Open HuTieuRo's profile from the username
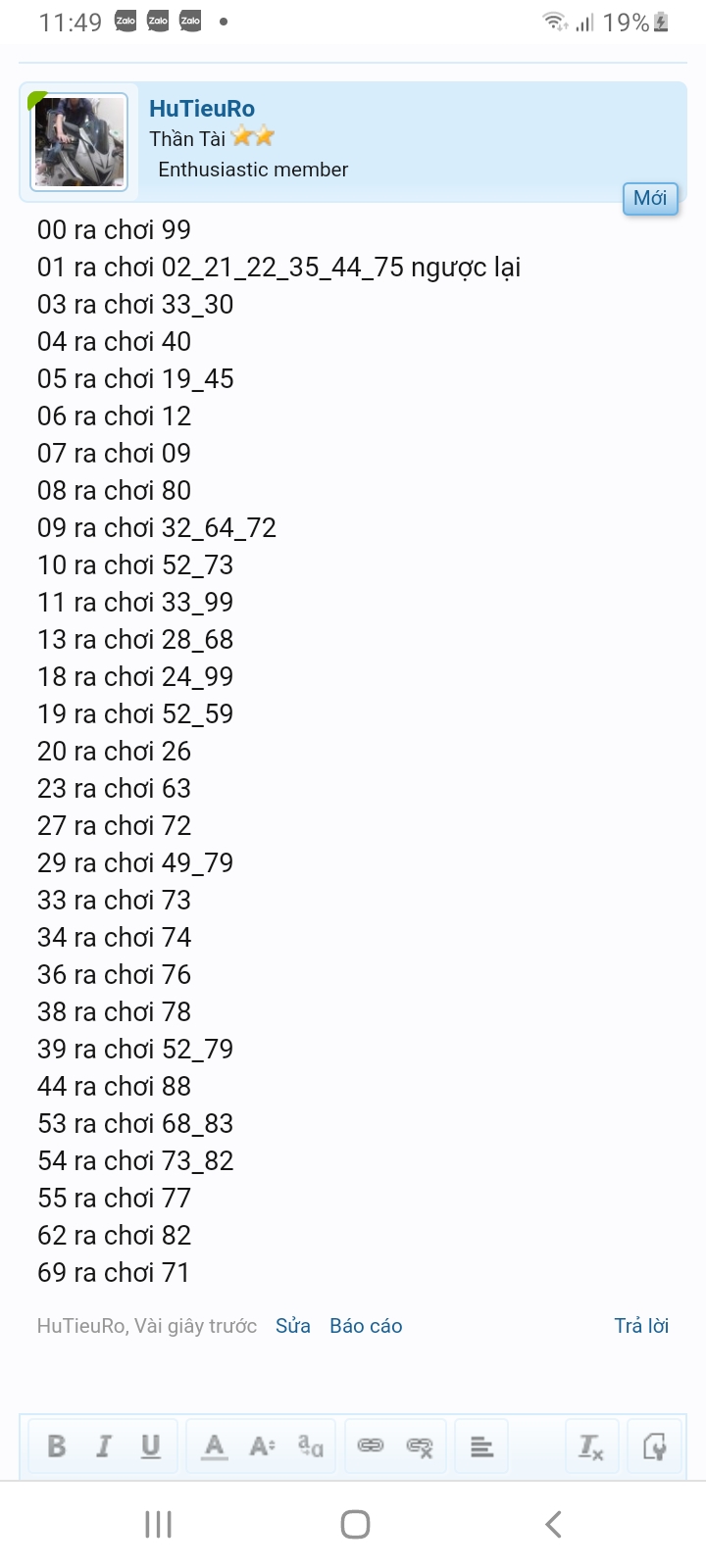 point(201,109)
